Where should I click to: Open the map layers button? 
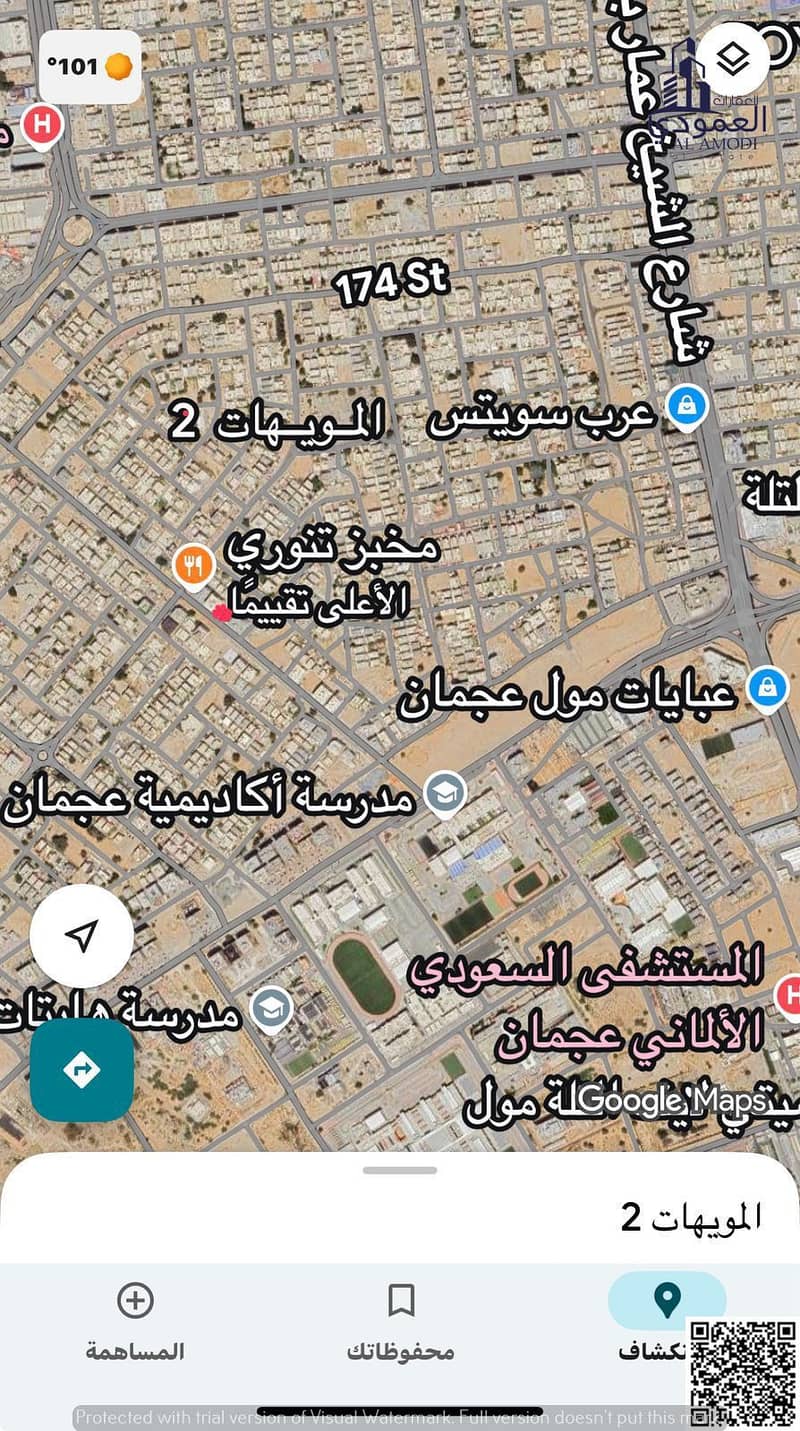734,59
